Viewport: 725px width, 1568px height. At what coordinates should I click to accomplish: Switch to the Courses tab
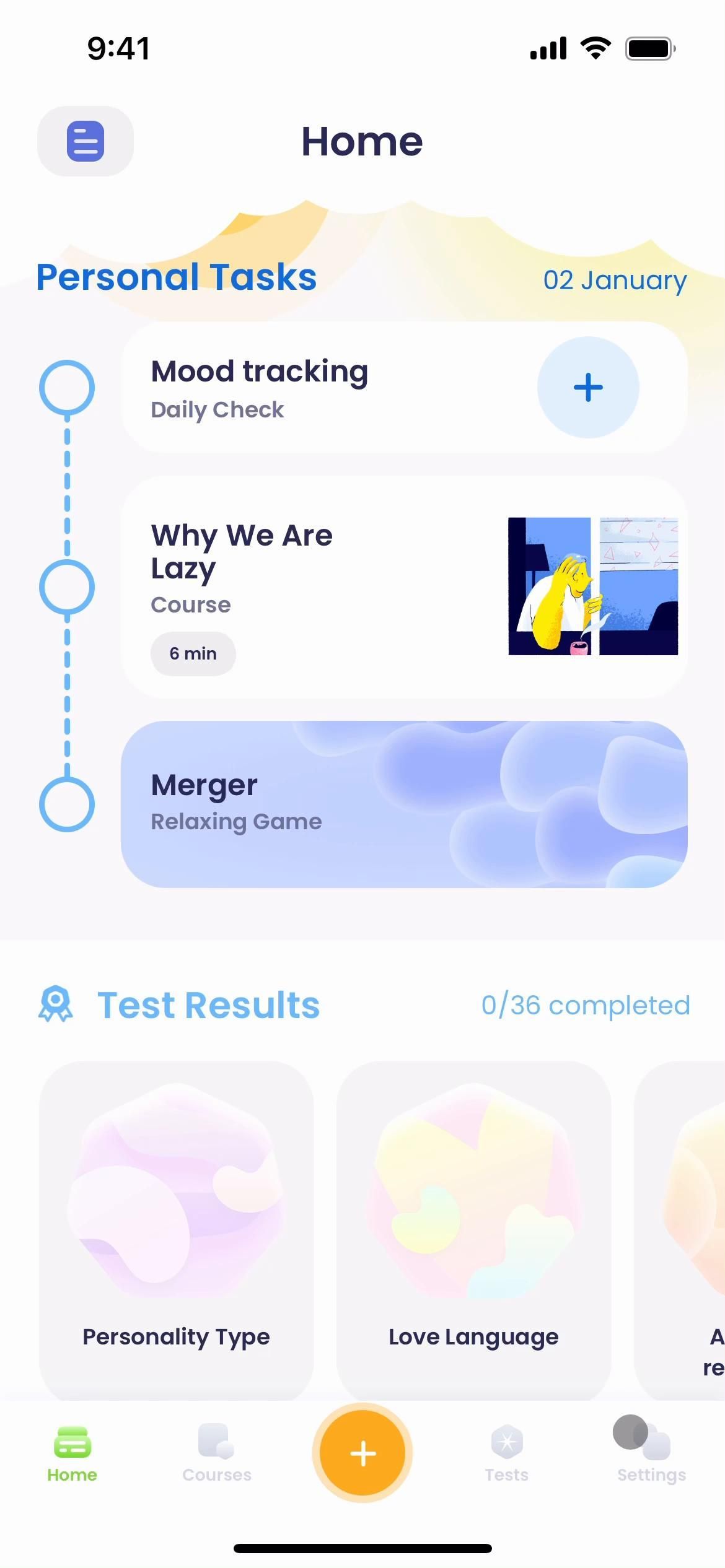(x=217, y=1452)
